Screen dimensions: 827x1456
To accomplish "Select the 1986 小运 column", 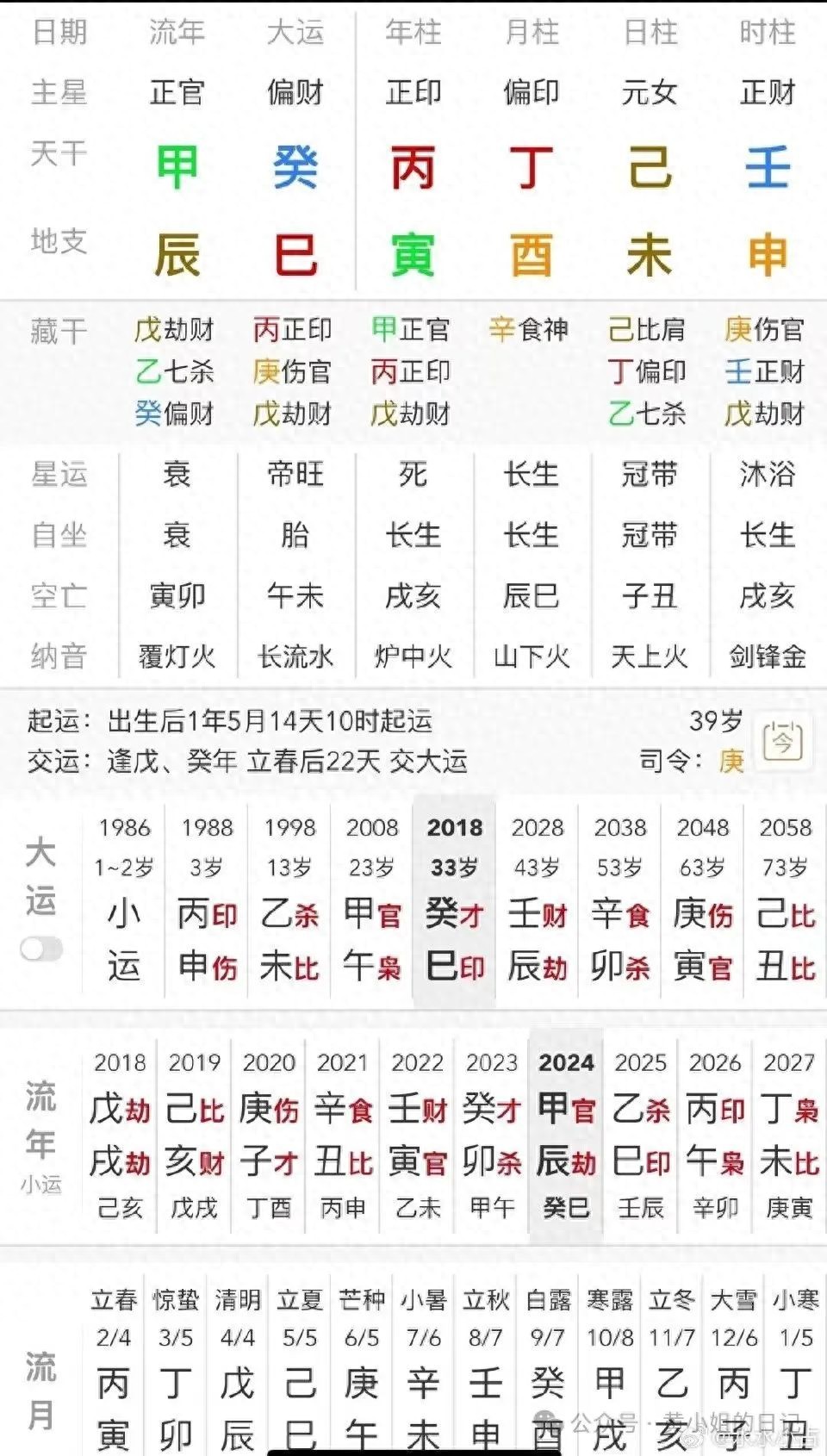I will click(124, 905).
